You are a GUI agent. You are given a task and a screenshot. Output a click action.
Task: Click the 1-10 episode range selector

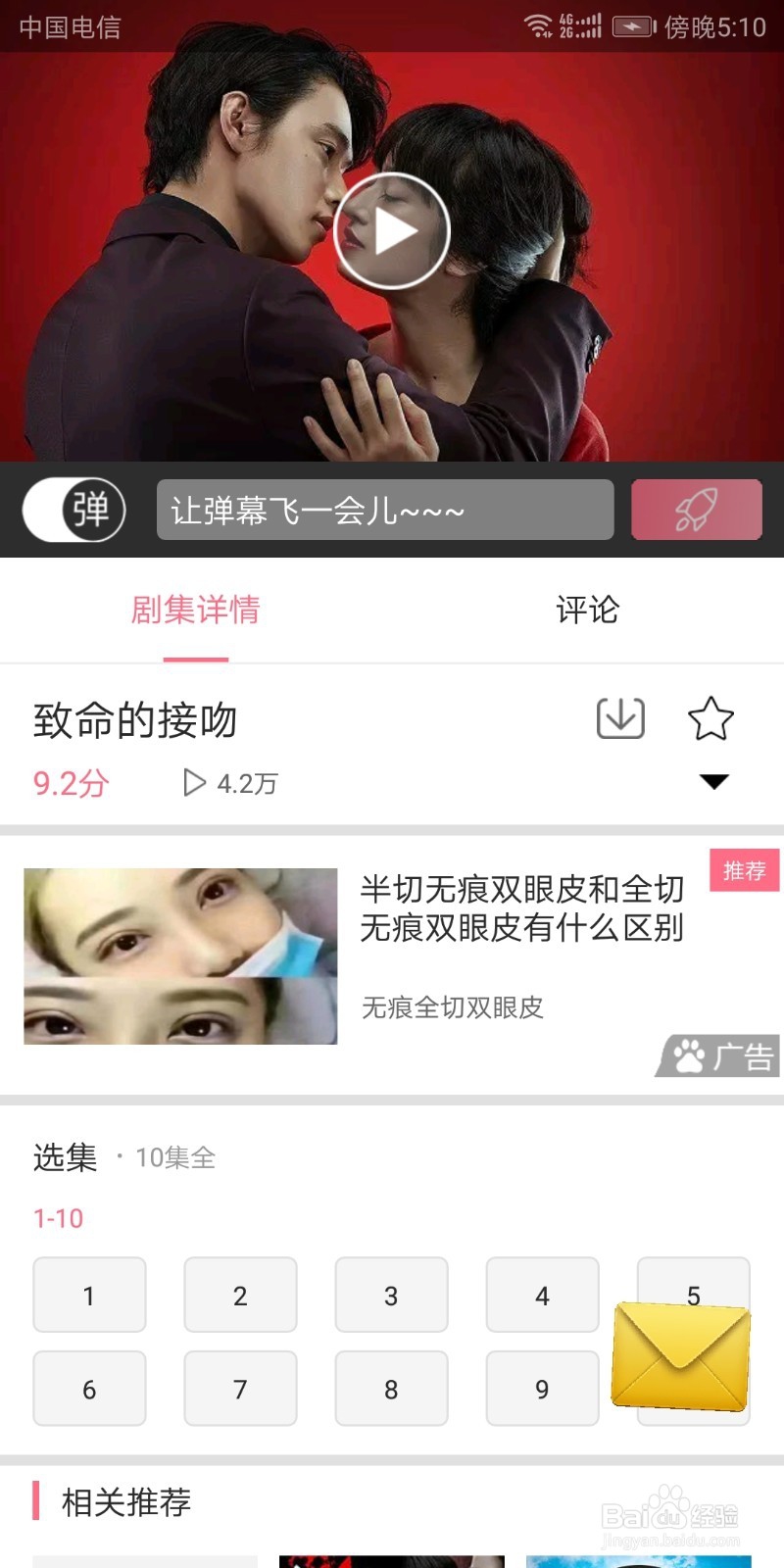coord(59,1217)
